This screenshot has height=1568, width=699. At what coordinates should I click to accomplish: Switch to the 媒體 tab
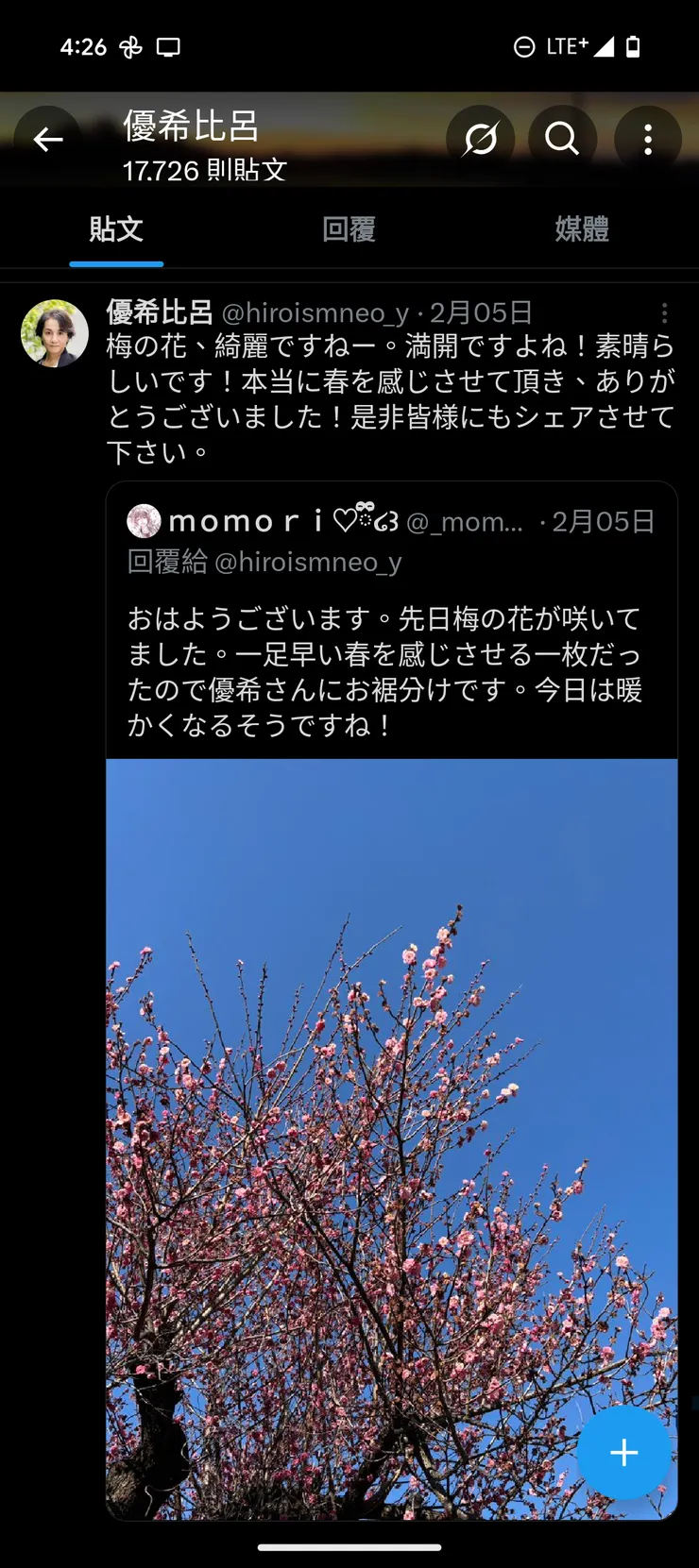coord(582,229)
